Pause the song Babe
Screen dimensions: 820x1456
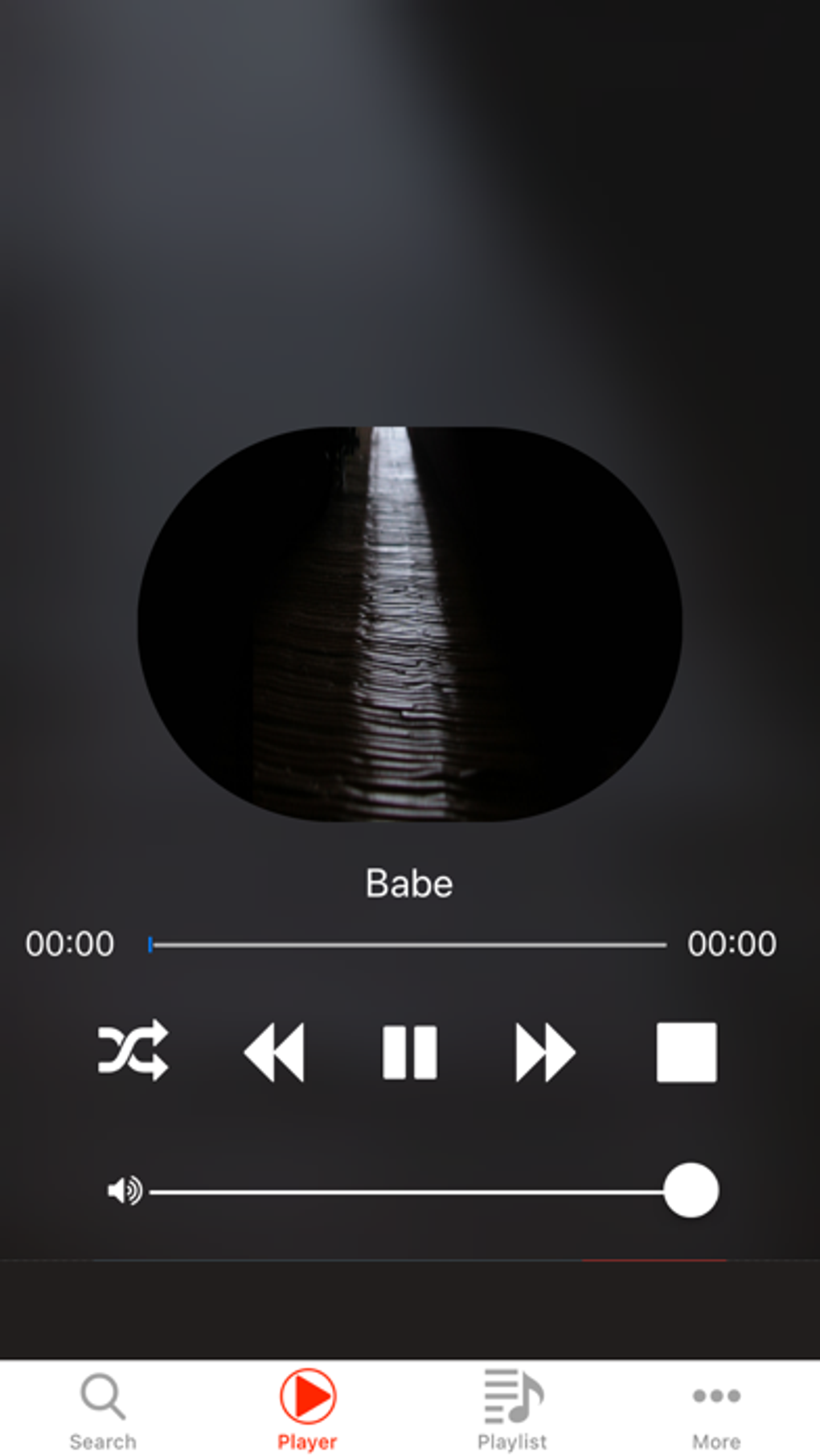[x=410, y=1052]
